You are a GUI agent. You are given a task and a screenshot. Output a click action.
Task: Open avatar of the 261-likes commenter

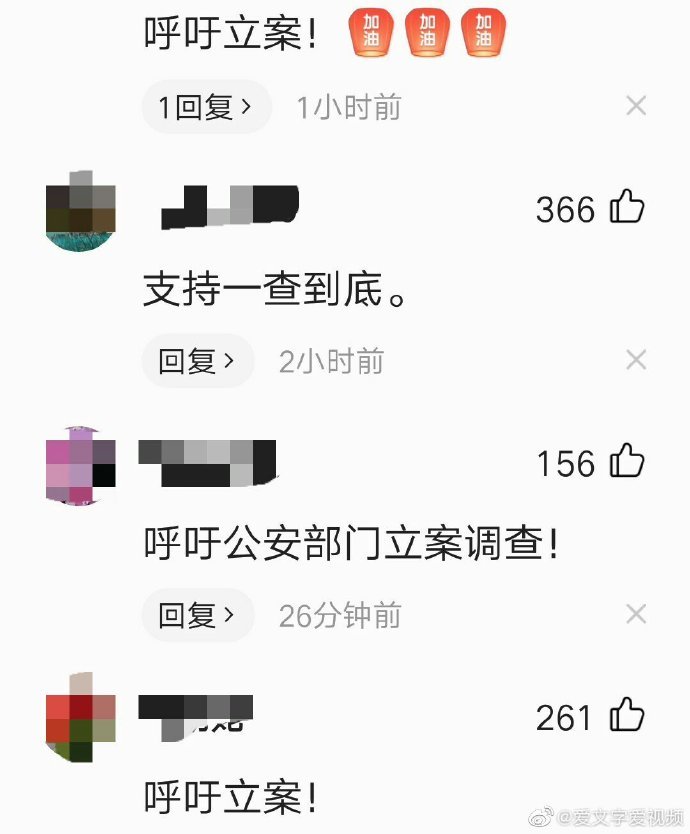81,719
